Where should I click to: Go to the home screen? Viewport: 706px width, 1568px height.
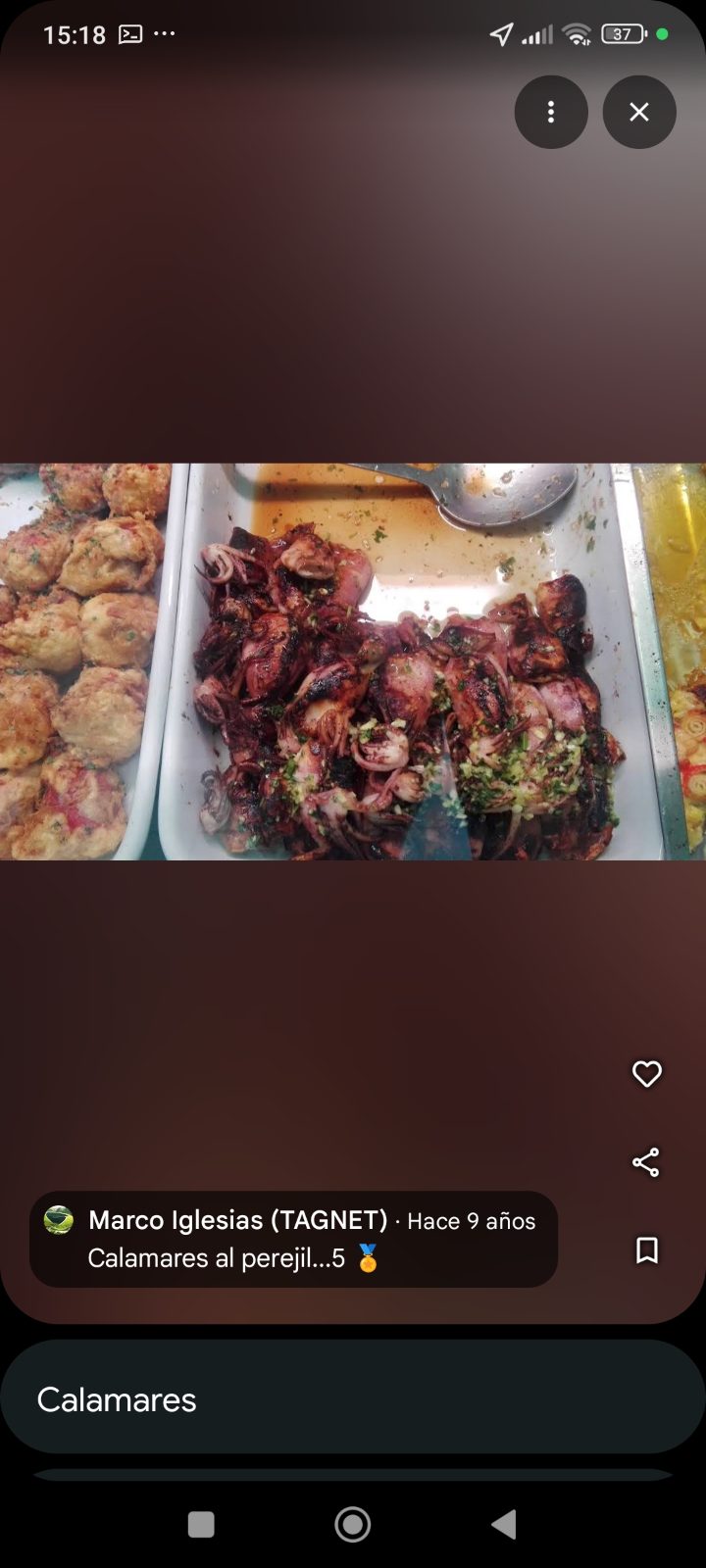click(353, 1524)
